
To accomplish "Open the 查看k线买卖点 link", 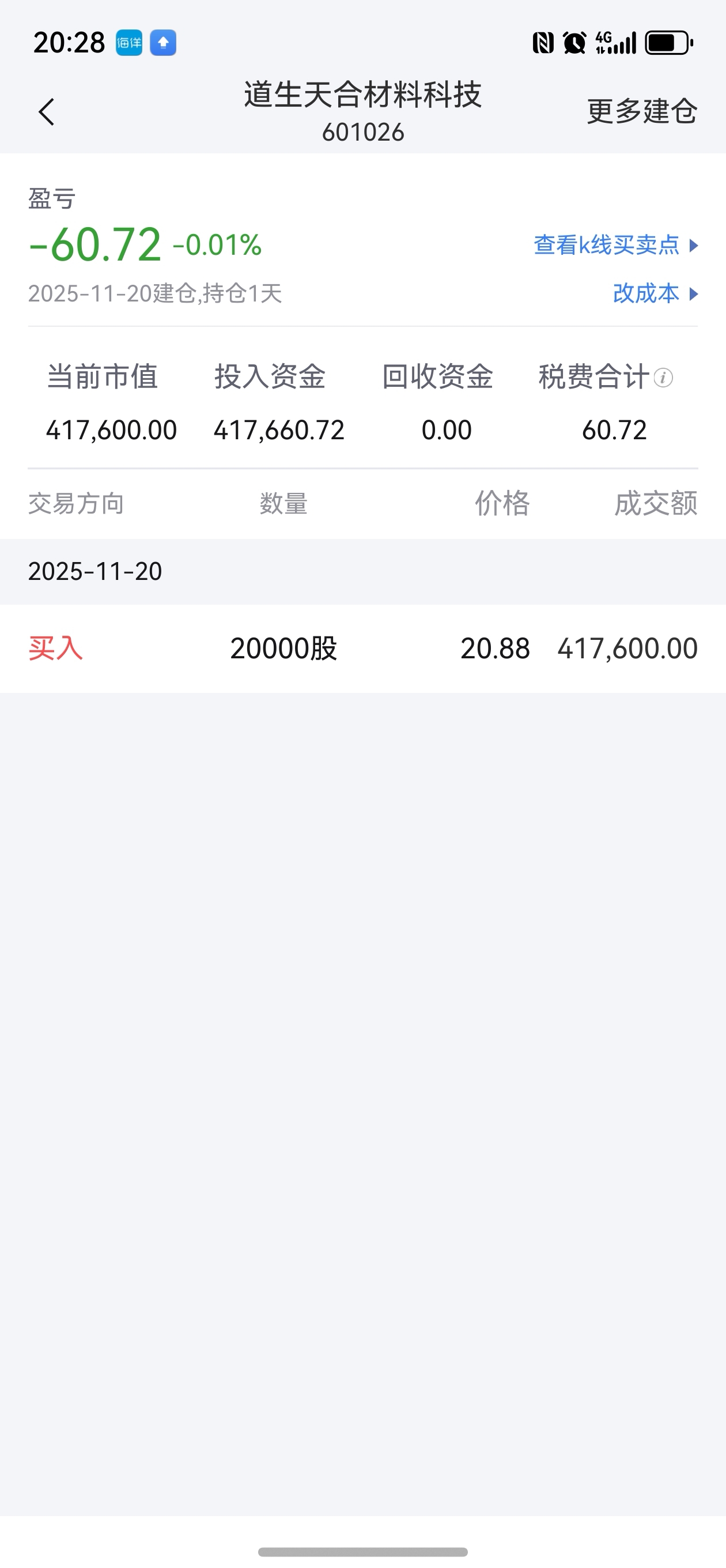I will point(615,244).
